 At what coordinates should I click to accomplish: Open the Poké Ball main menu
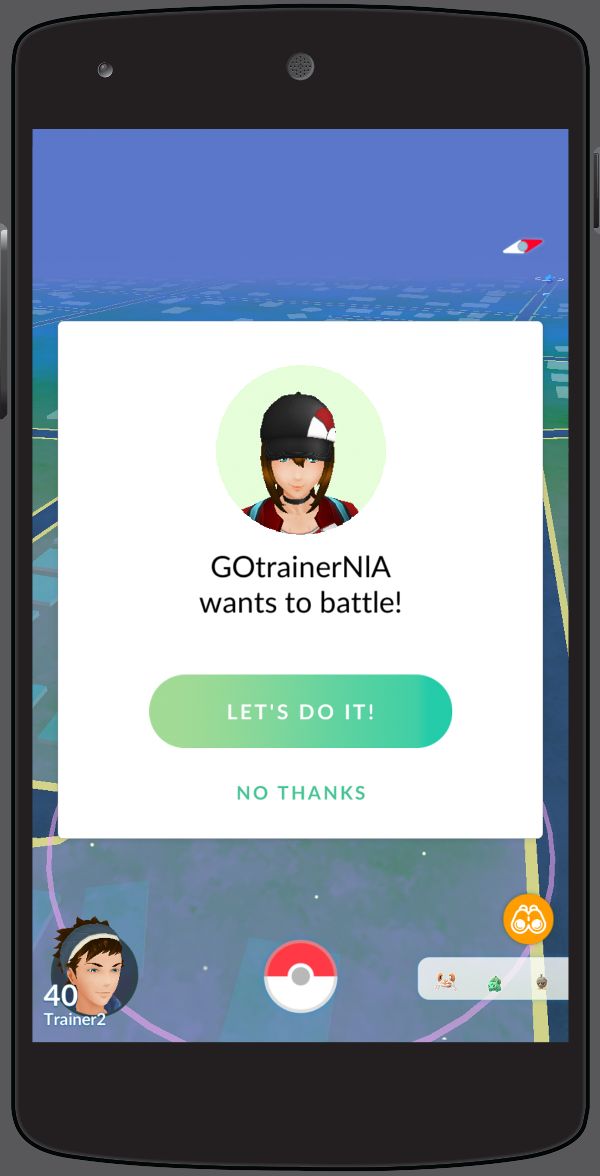pyautogui.click(x=300, y=976)
